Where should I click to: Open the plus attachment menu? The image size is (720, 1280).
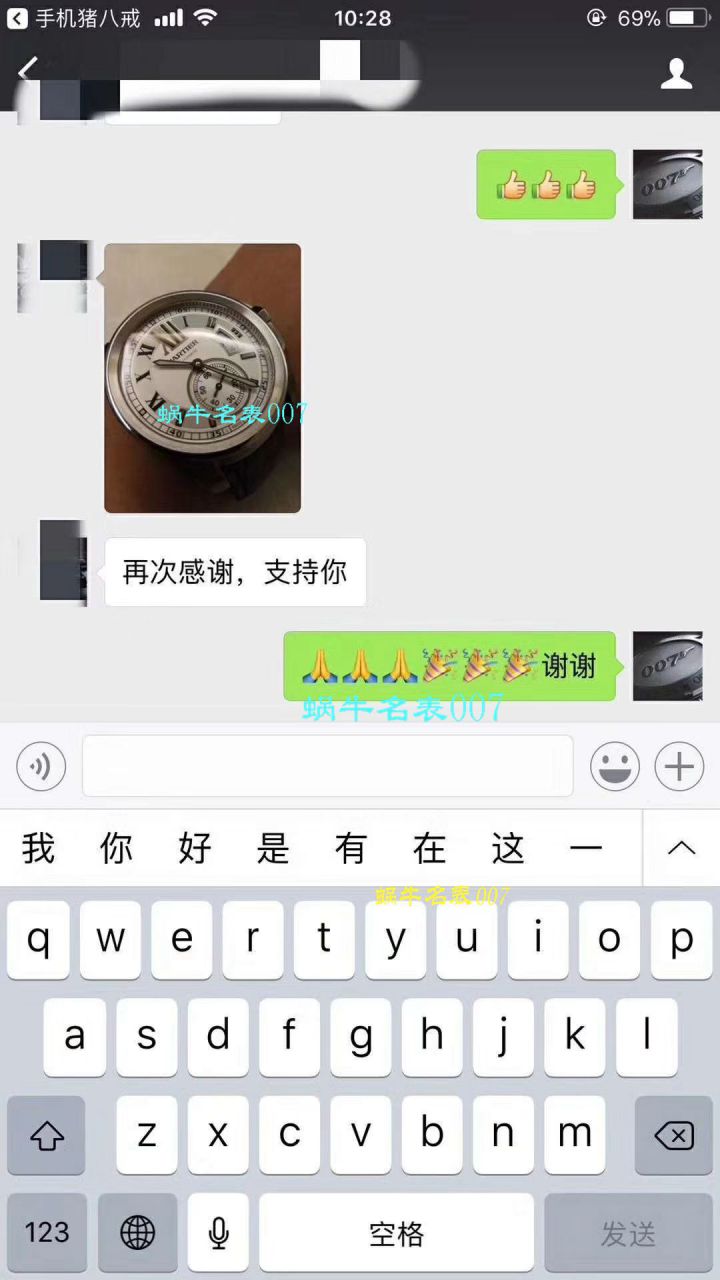(679, 766)
